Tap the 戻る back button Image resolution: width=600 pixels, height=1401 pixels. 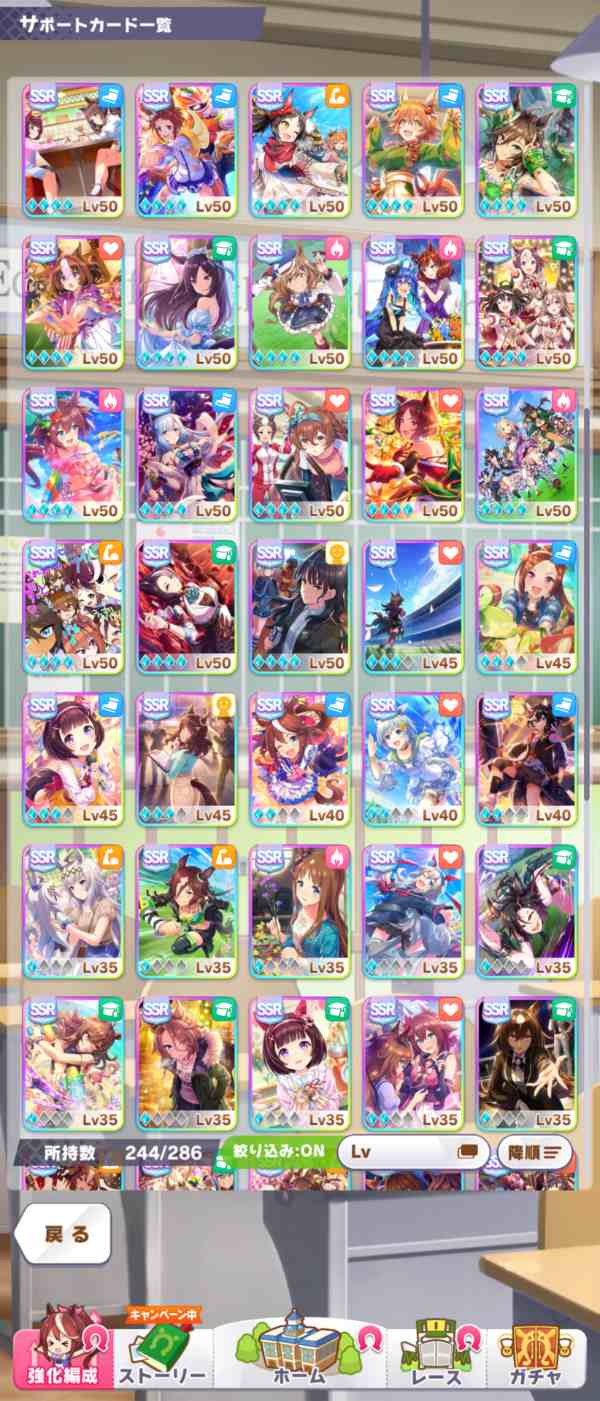point(66,1233)
